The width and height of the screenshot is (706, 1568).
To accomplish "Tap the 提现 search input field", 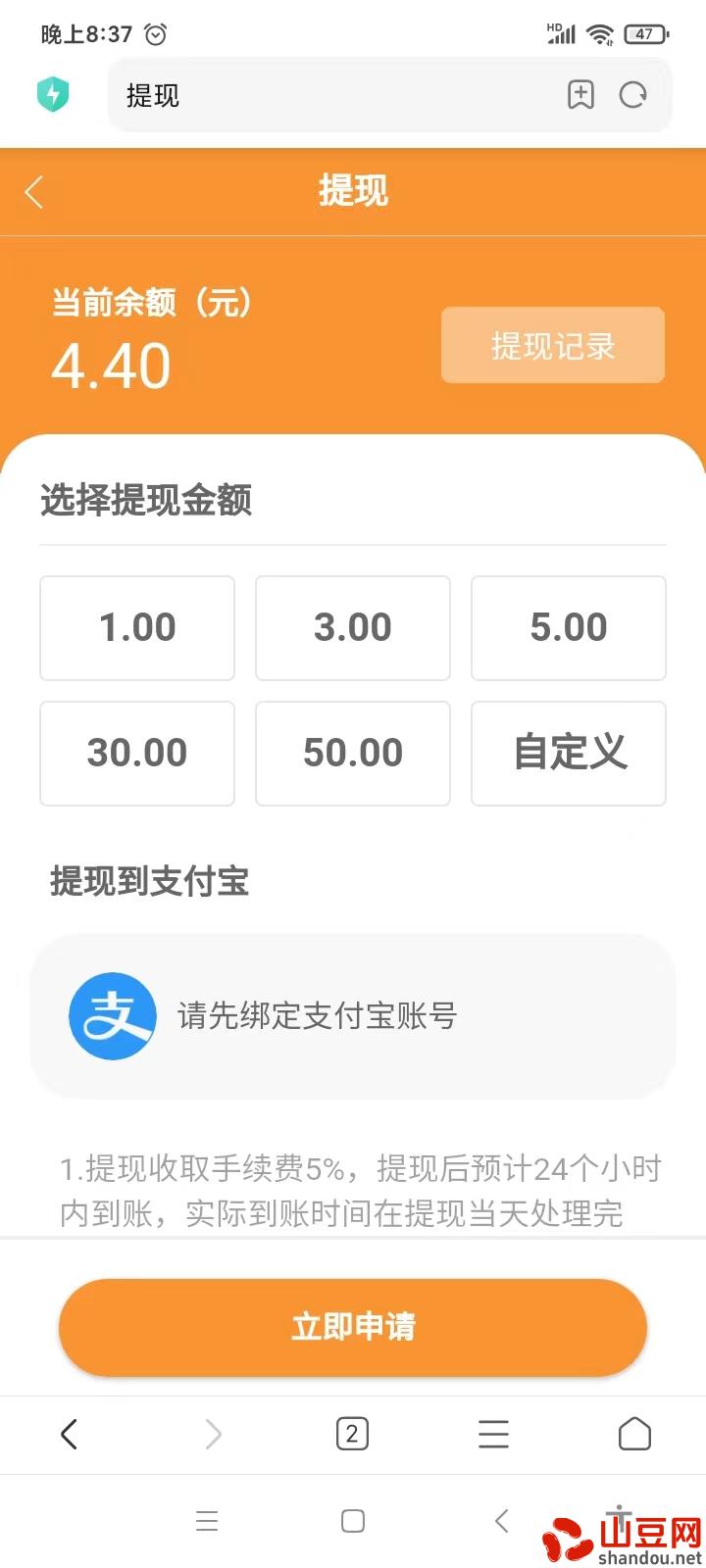I will (x=294, y=95).
